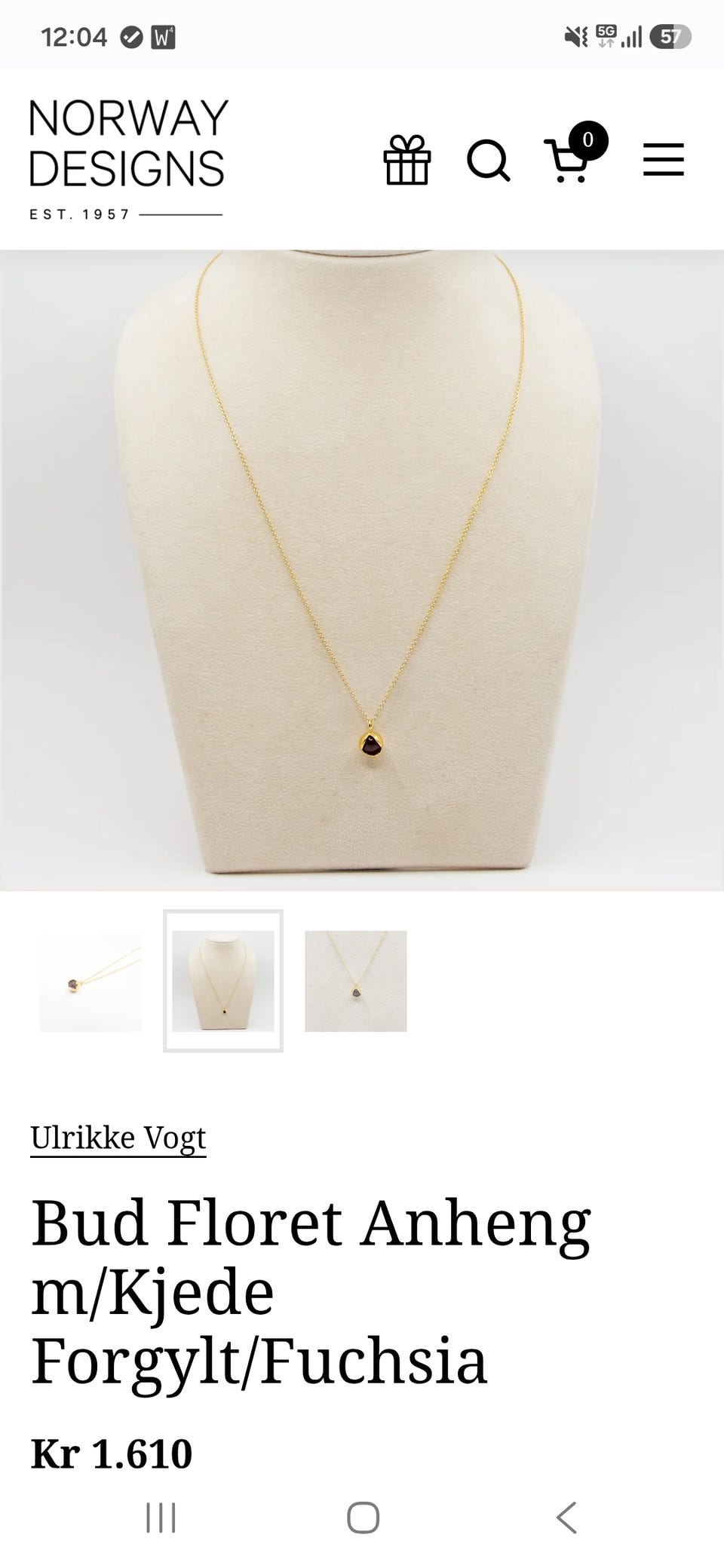This screenshot has height=1568, width=724.
Task: Open the gift icon in the header
Action: tap(407, 160)
